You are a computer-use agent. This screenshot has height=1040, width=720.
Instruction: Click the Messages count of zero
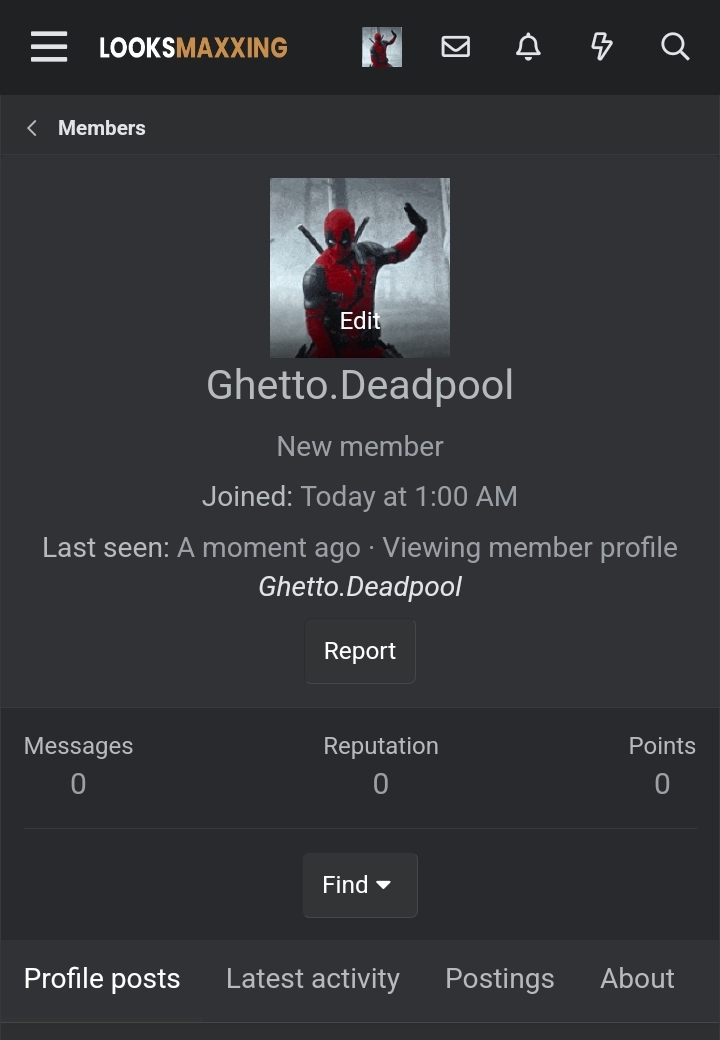(78, 784)
